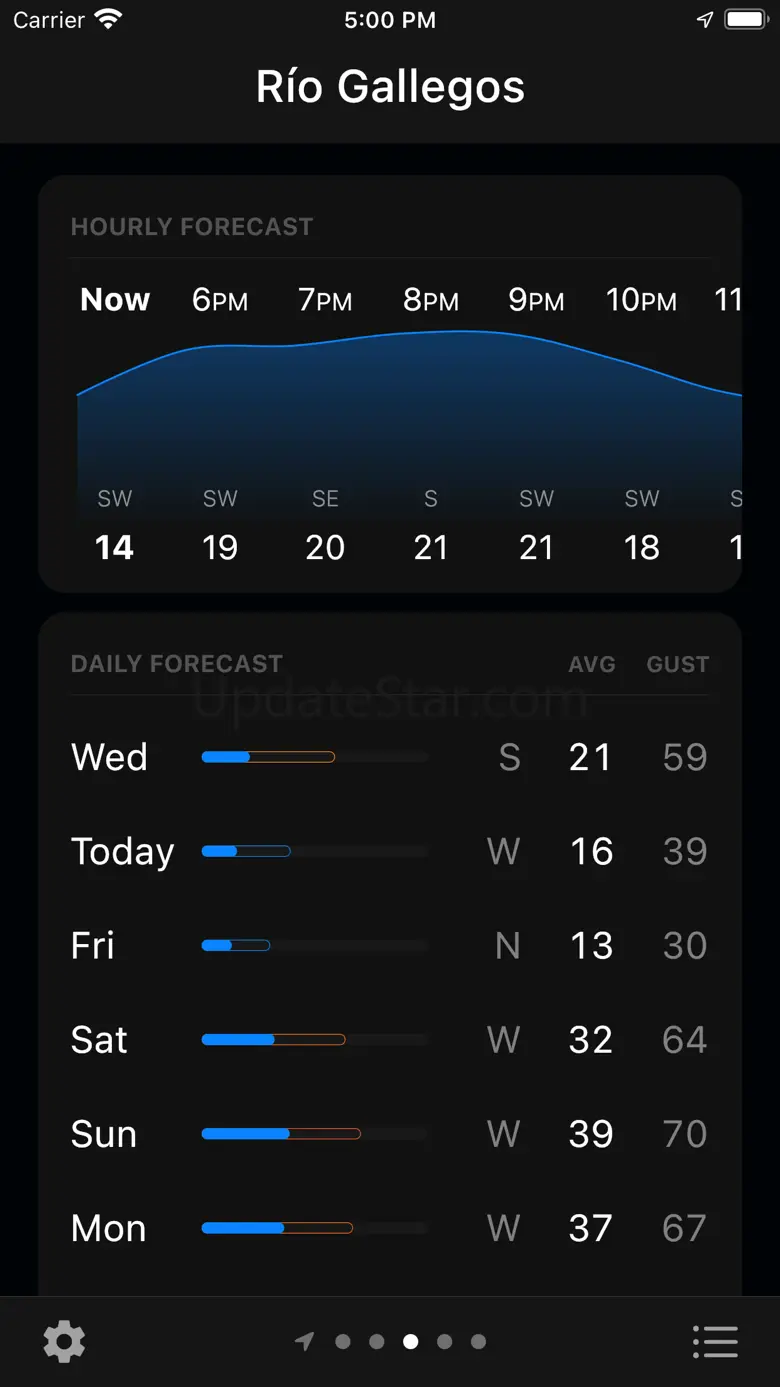Select the Mon forecast row
The width and height of the screenshot is (780, 1387).
(390, 1228)
